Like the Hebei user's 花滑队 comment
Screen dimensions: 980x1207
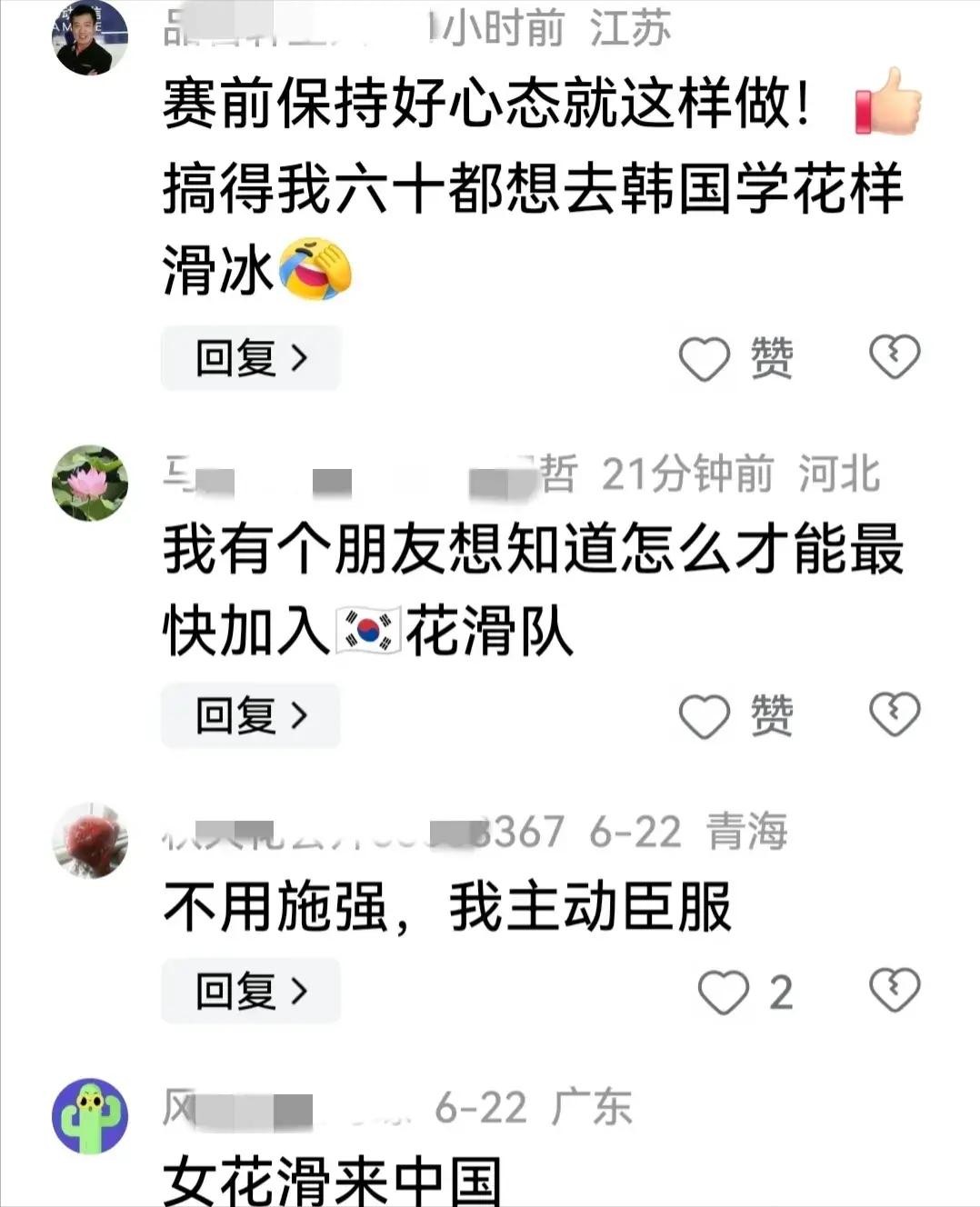coord(705,716)
